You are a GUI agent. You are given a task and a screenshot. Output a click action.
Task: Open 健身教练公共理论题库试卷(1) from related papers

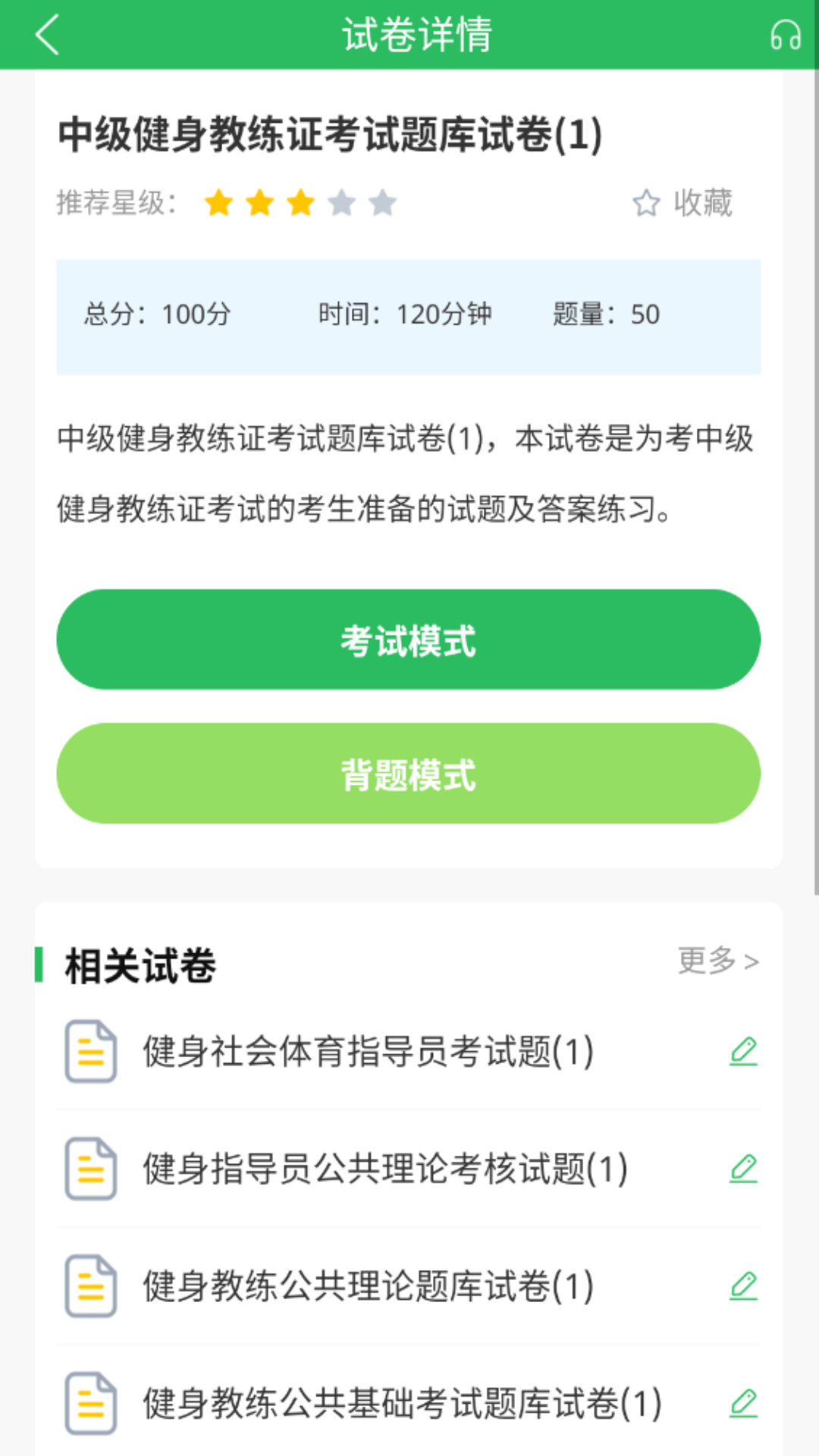point(366,1285)
